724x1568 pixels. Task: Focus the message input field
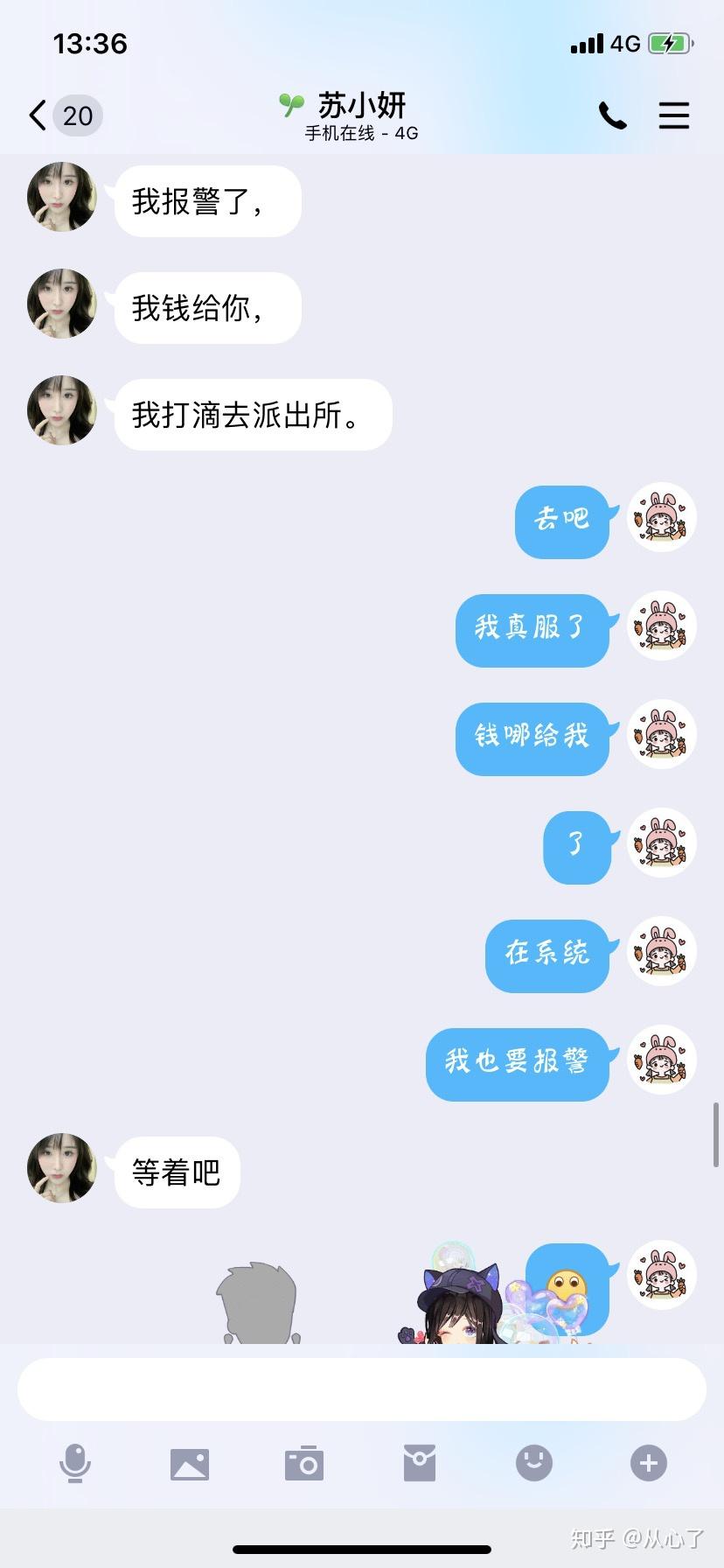(x=361, y=1389)
